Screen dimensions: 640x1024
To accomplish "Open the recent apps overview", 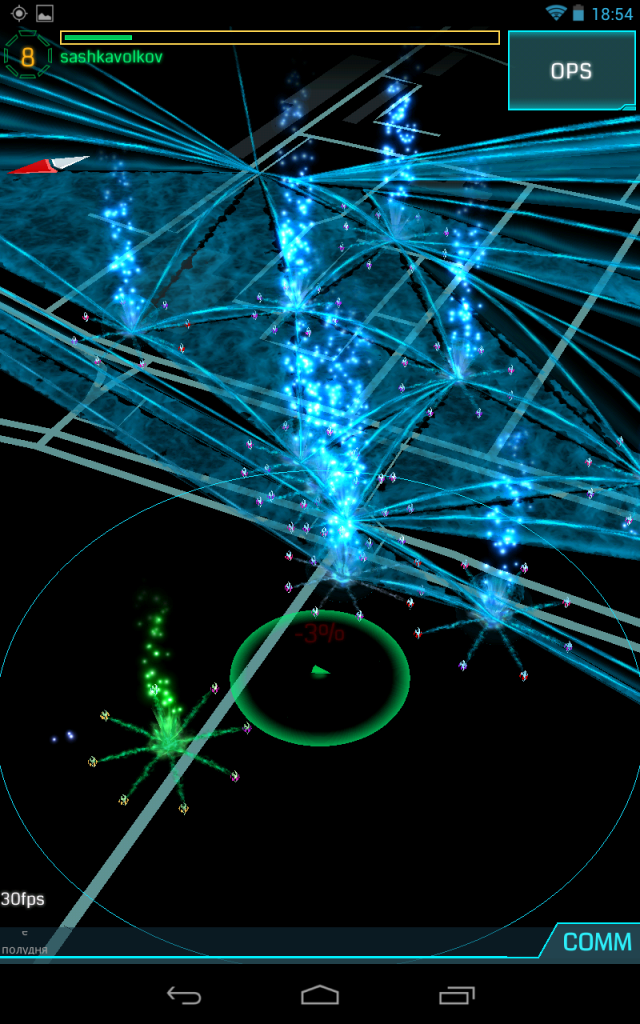I will (x=456, y=994).
